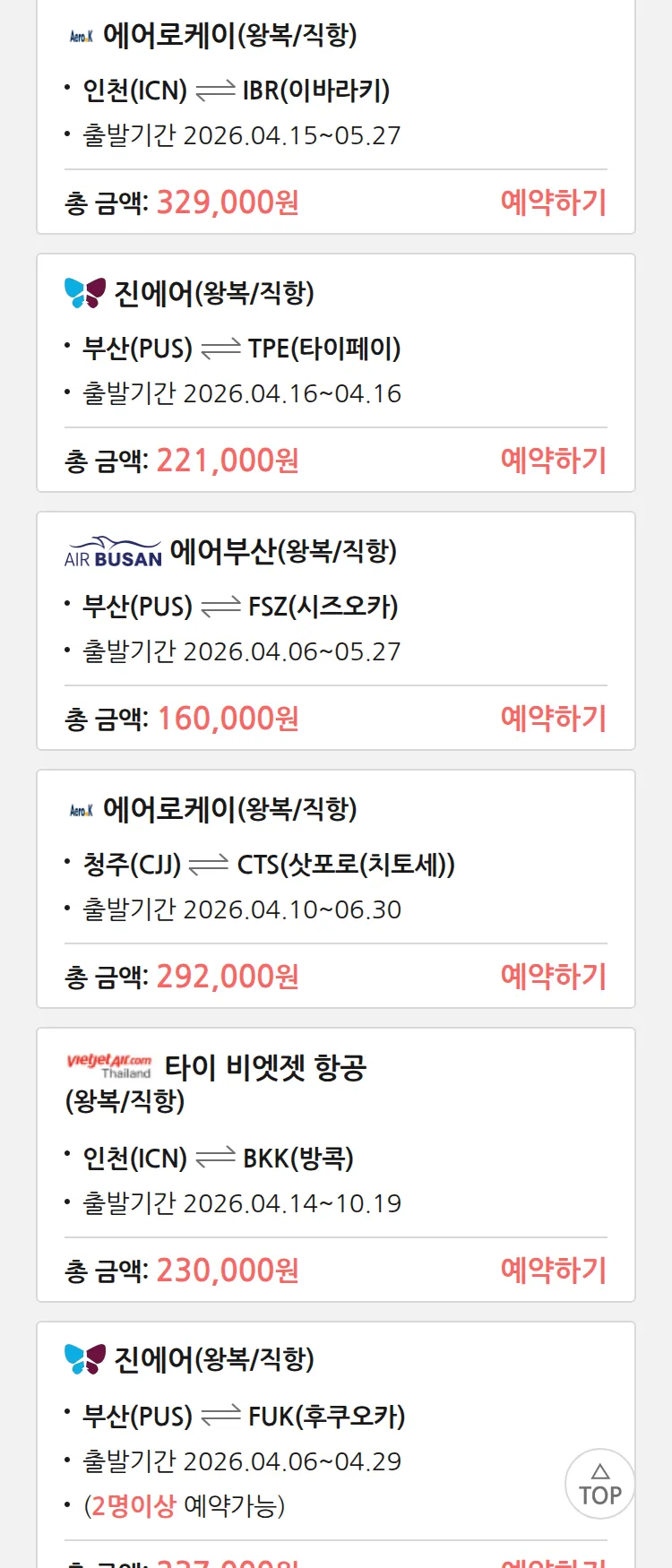
Task: Jump back up with the TOP button
Action: [x=599, y=1484]
